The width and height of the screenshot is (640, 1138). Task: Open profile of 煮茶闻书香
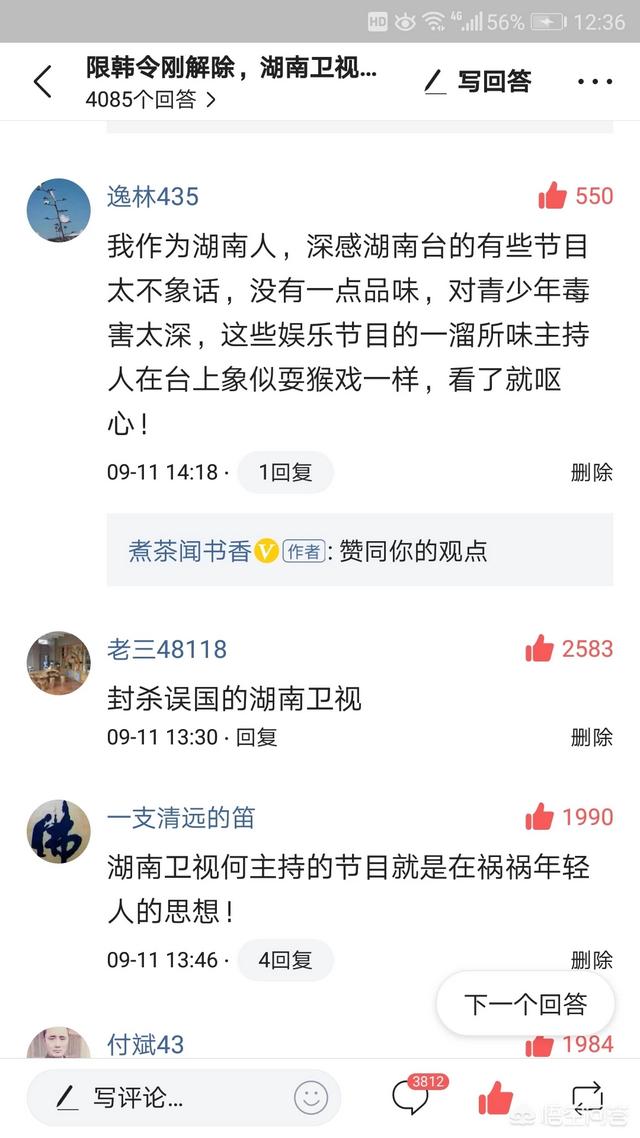pyautogui.click(x=189, y=550)
